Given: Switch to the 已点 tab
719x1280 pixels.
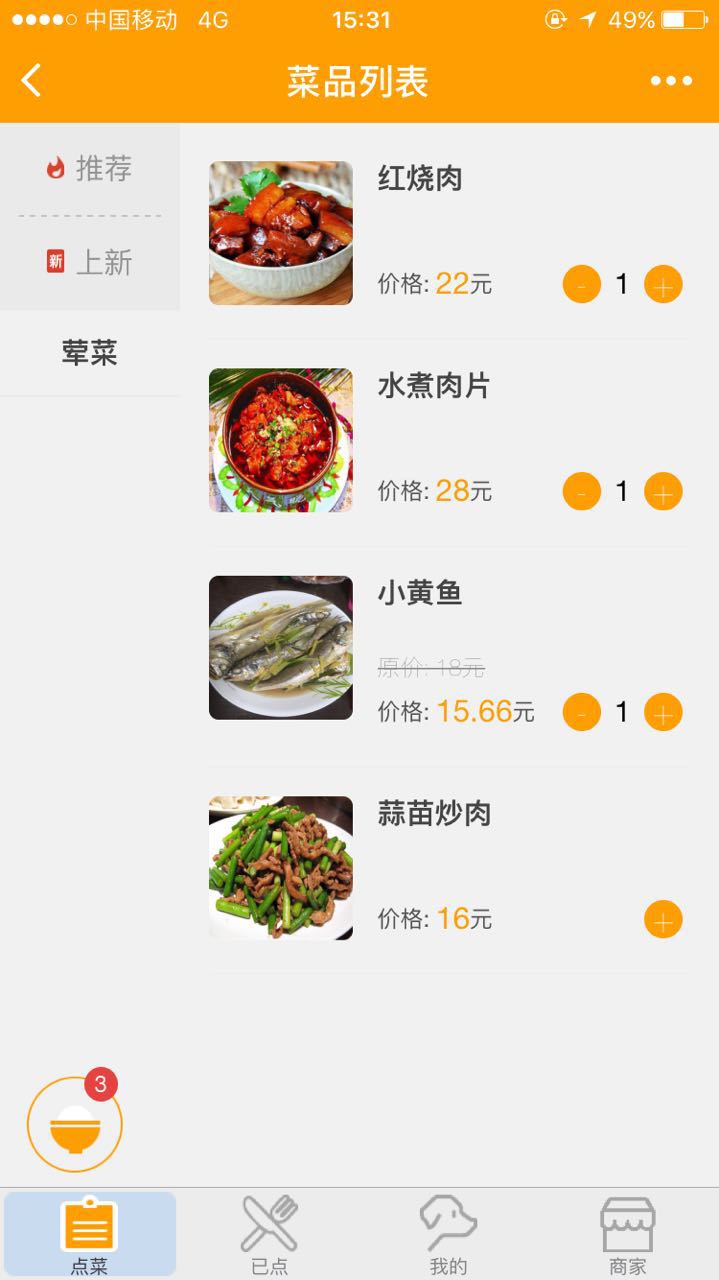Looking at the screenshot, I should (269, 1236).
